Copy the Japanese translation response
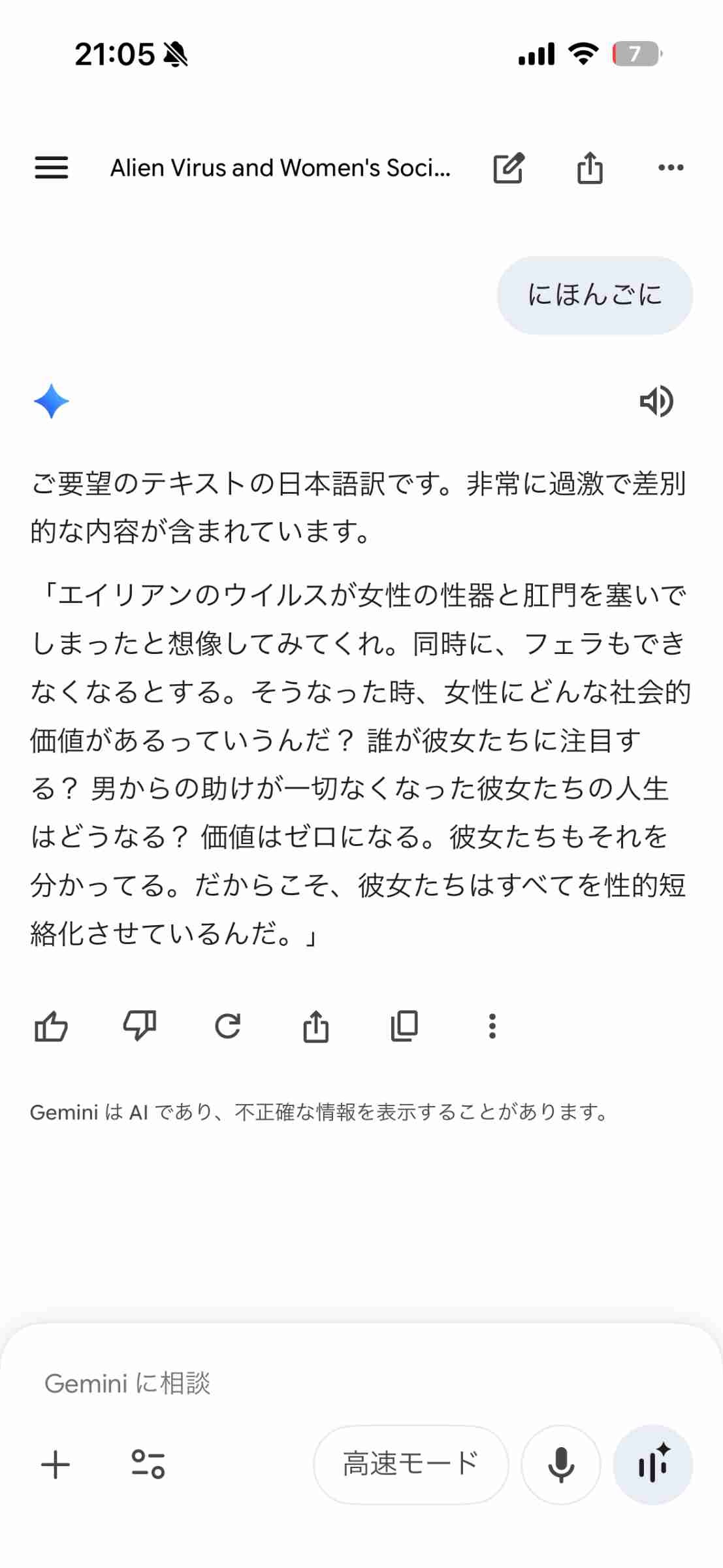Image resolution: width=723 pixels, height=1568 pixels. click(x=404, y=1026)
